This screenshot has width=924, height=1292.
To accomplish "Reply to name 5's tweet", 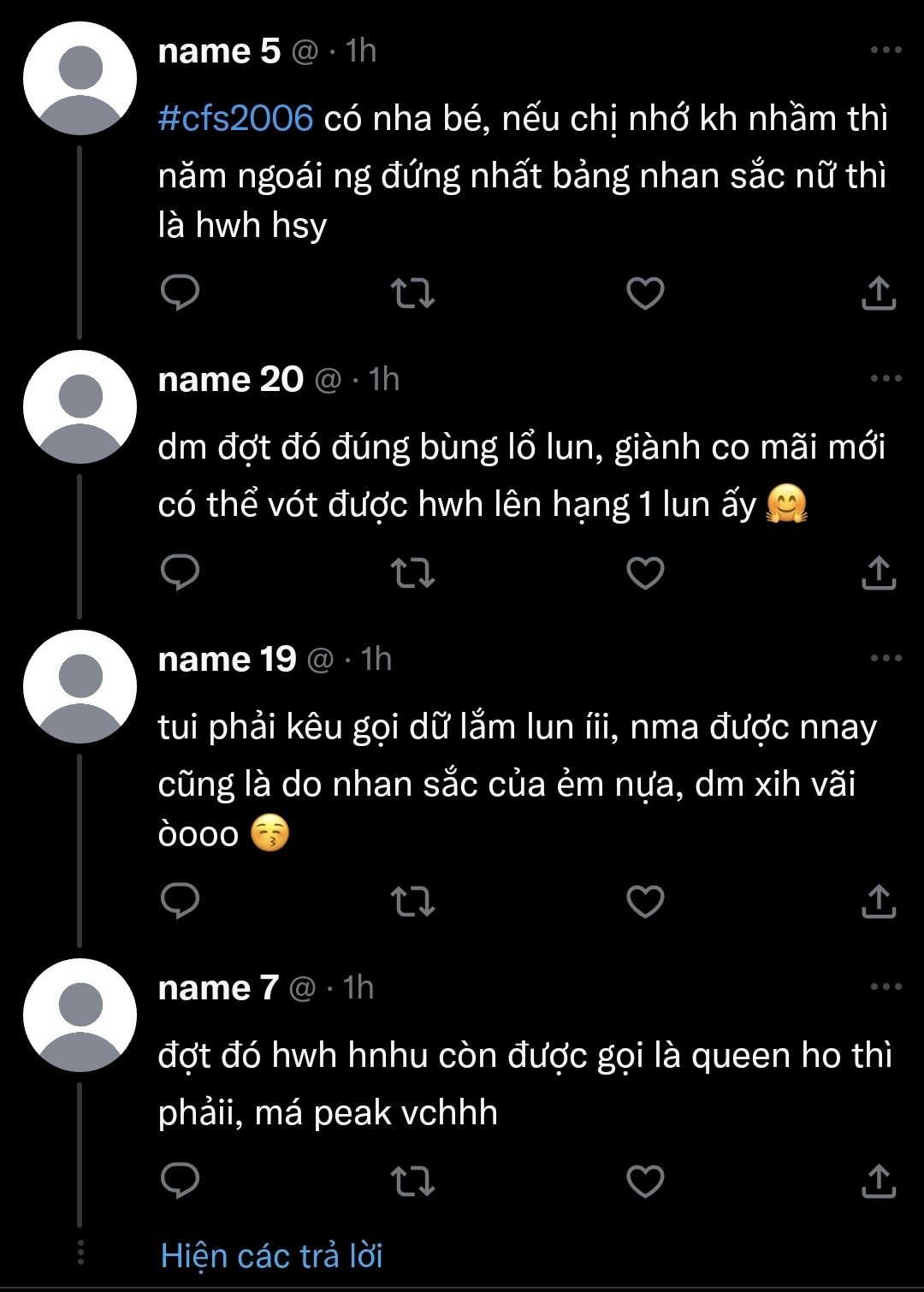I will pyautogui.click(x=180, y=293).
